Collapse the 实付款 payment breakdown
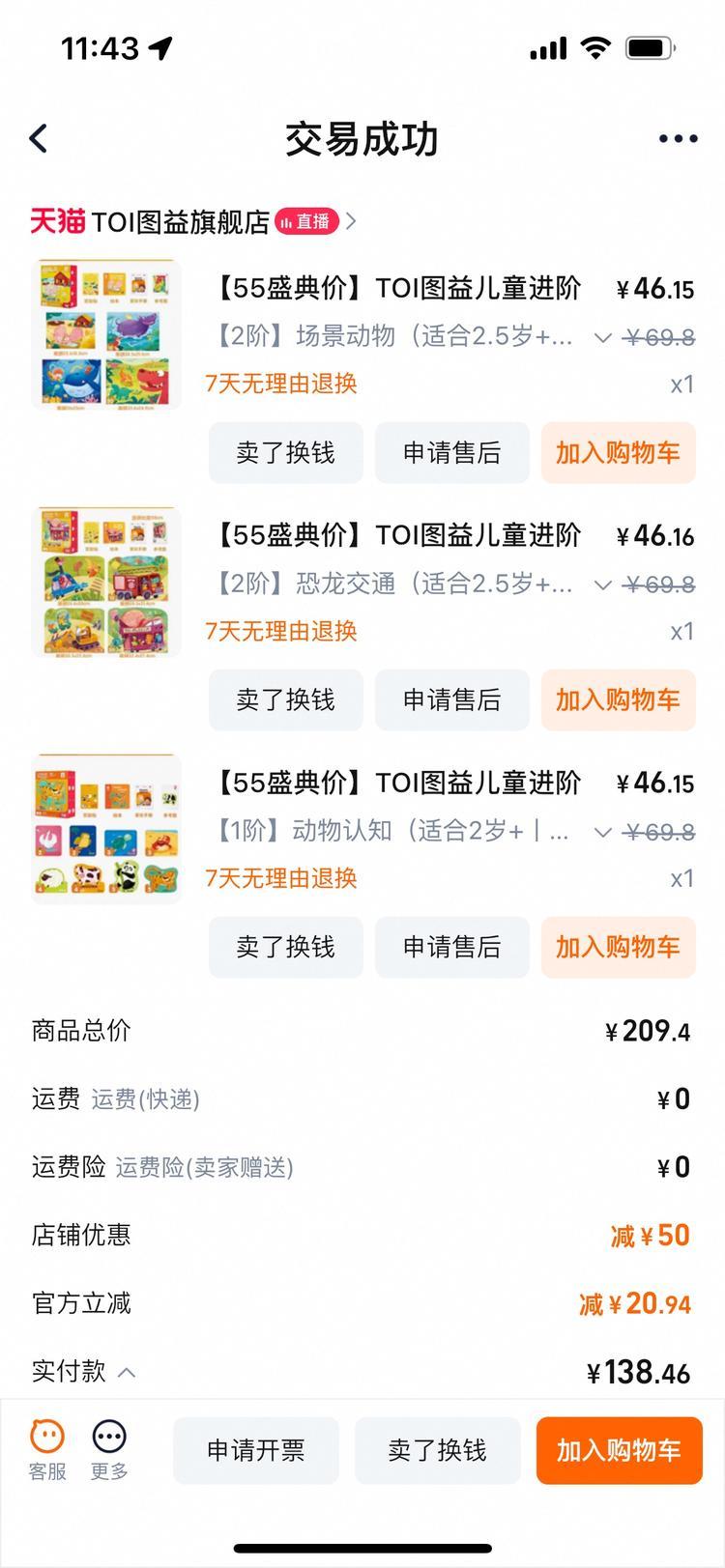Viewport: 725px width, 1568px height. 127,1372
